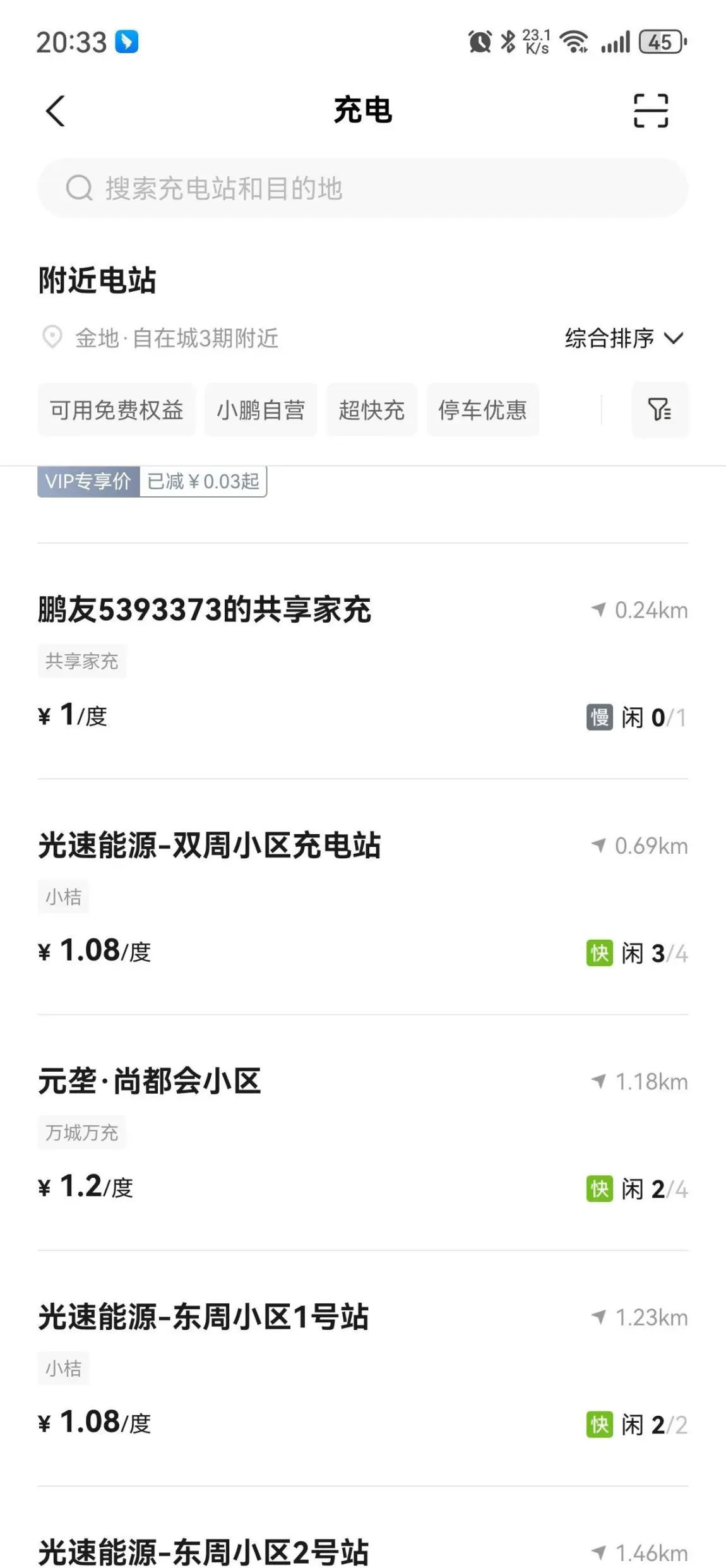Expand the 综合排序 sort dropdown
Image resolution: width=726 pixels, height=1568 pixels.
624,338
